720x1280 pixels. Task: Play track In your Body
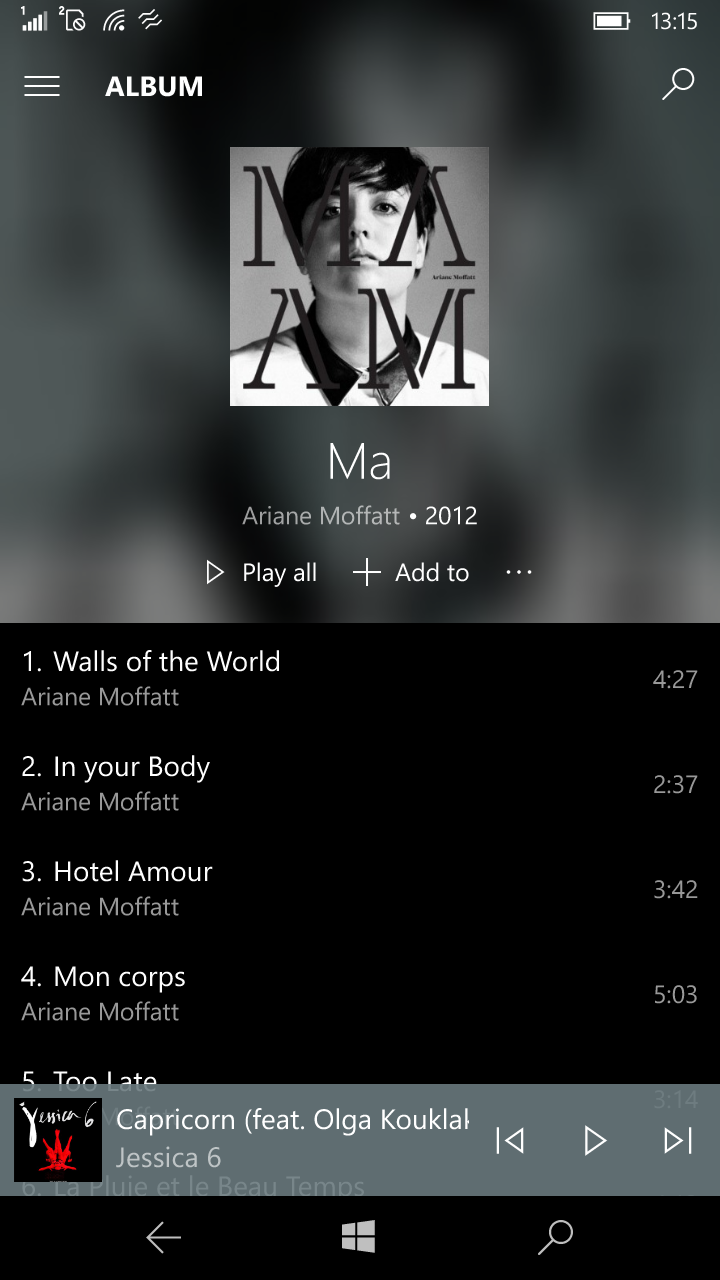click(360, 783)
